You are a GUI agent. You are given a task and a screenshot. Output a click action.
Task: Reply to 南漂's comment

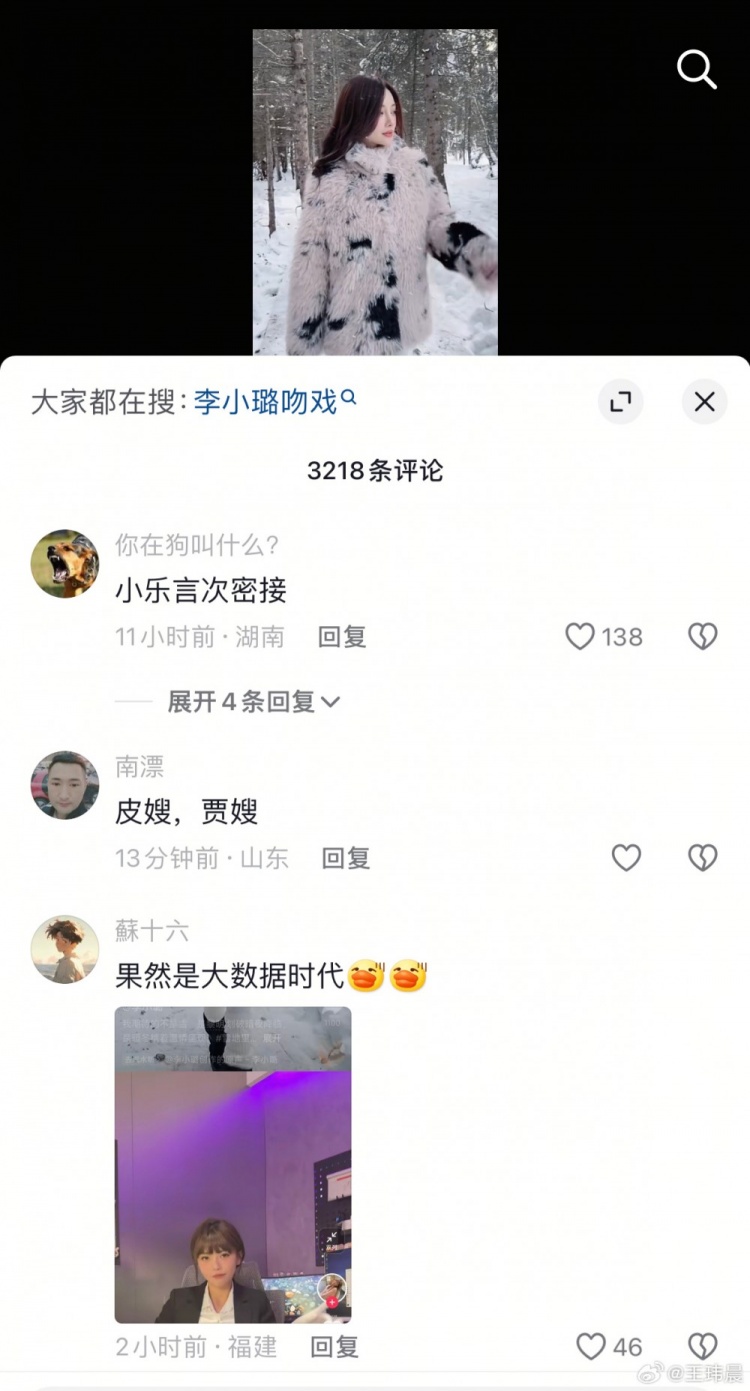coord(346,858)
